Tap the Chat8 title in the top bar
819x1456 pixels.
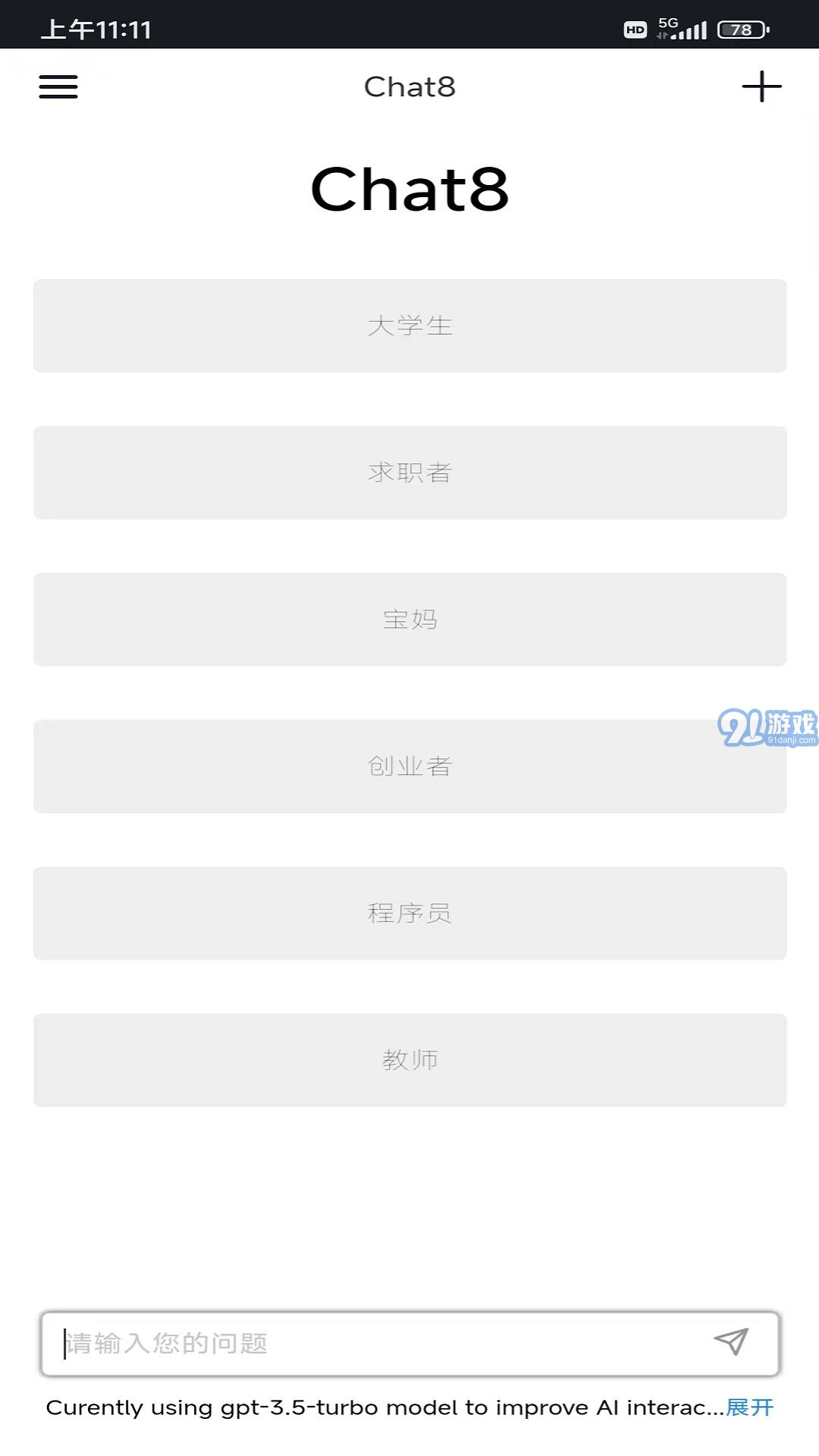coord(409,86)
